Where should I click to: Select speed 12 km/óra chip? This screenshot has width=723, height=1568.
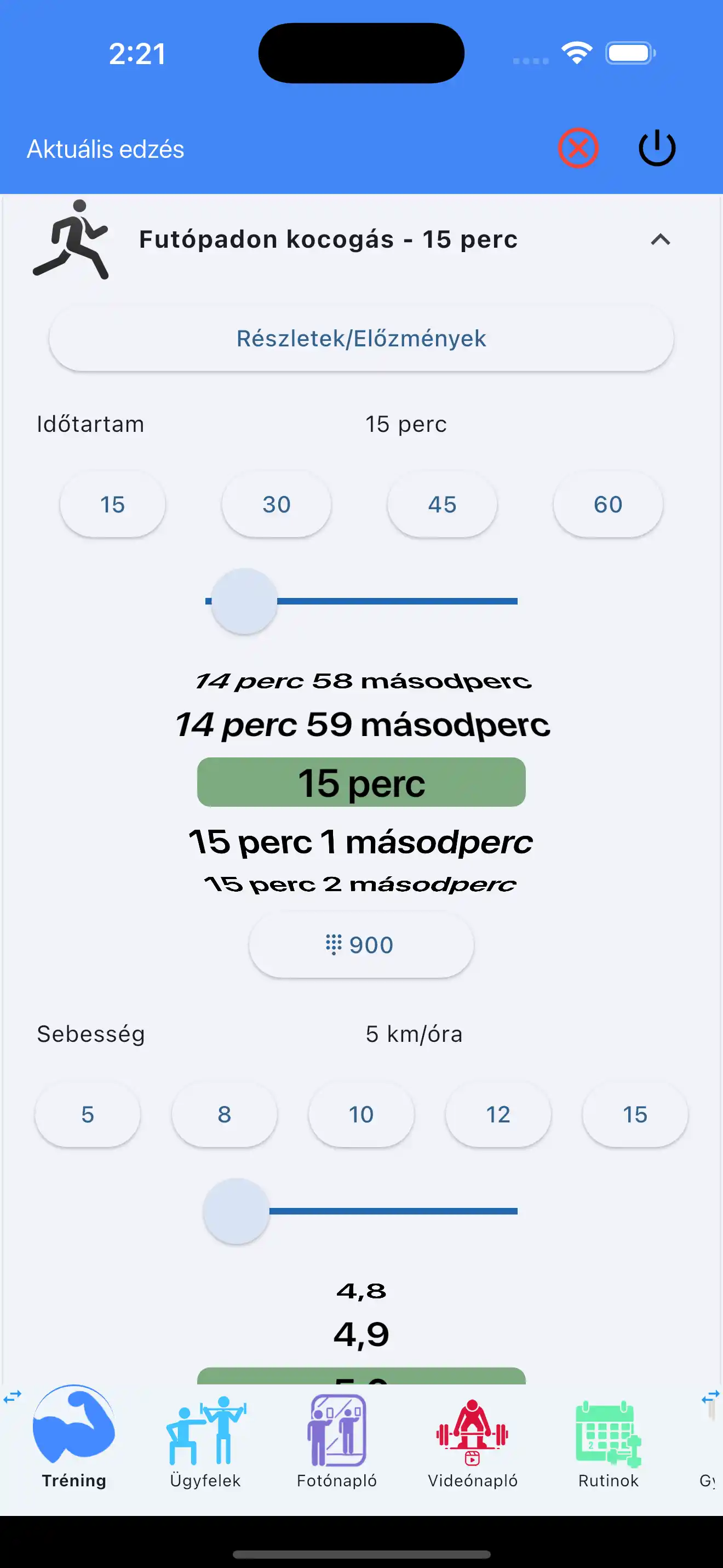tap(497, 1115)
